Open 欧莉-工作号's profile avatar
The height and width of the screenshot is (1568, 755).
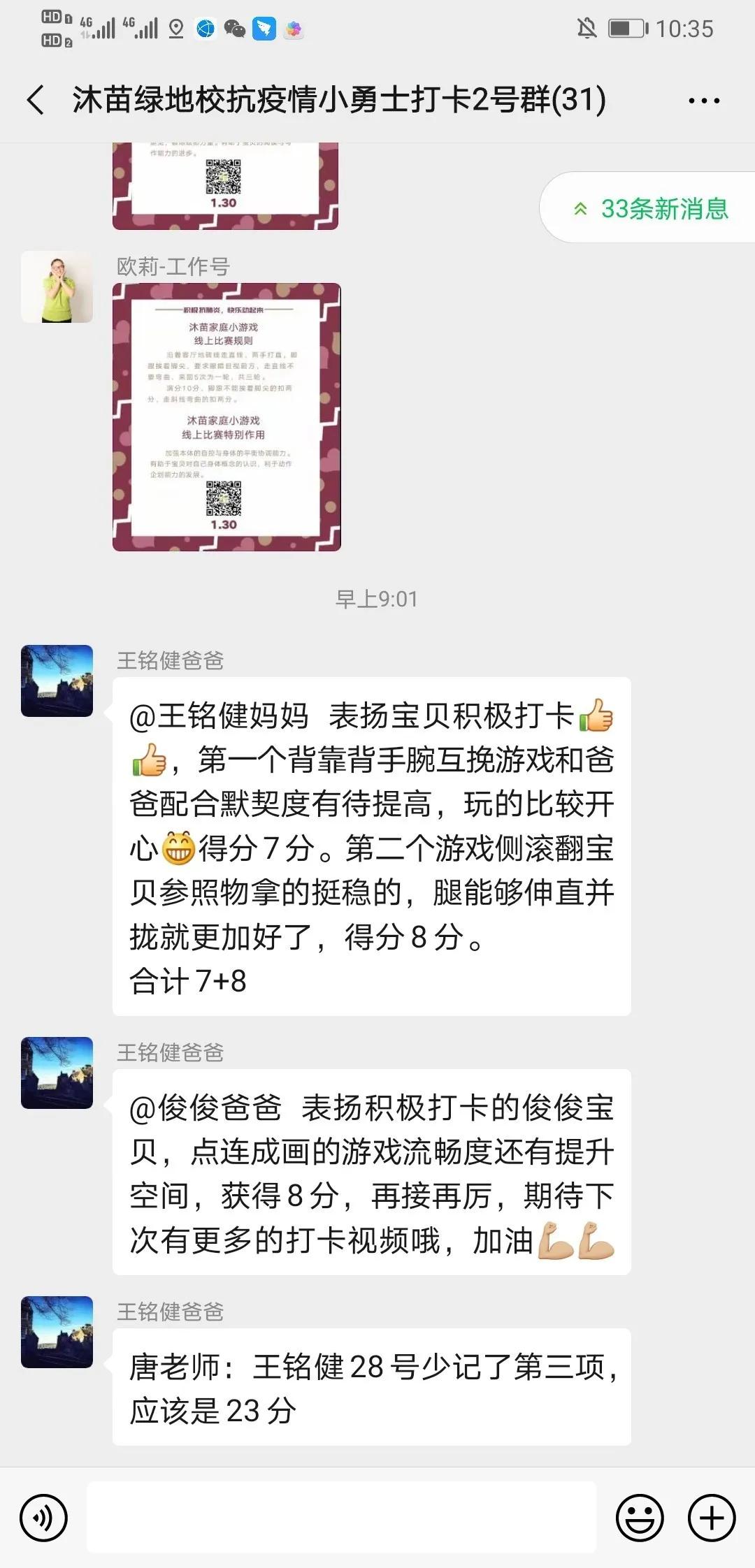click(x=57, y=287)
